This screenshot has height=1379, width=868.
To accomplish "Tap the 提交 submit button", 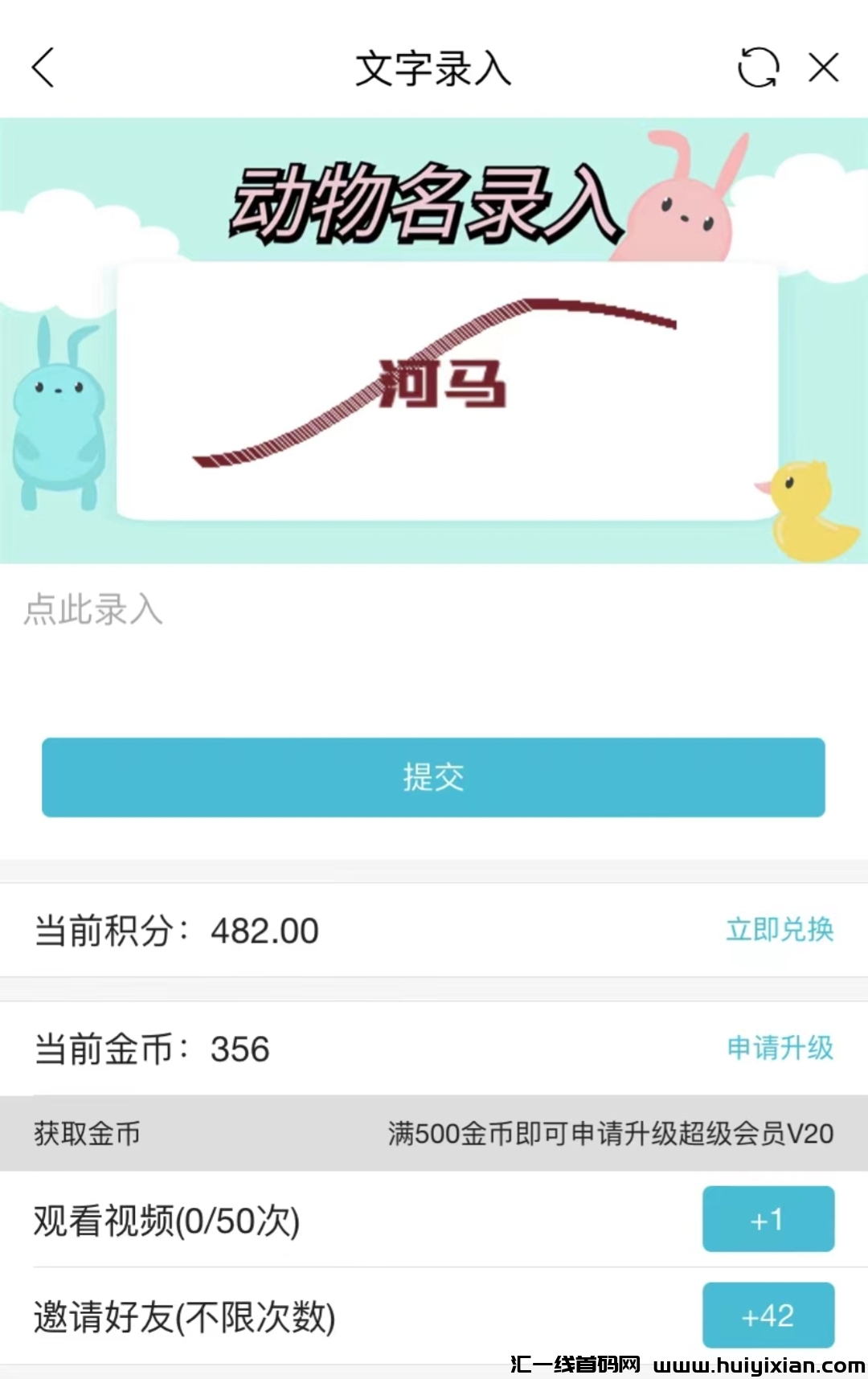I will coord(433,777).
